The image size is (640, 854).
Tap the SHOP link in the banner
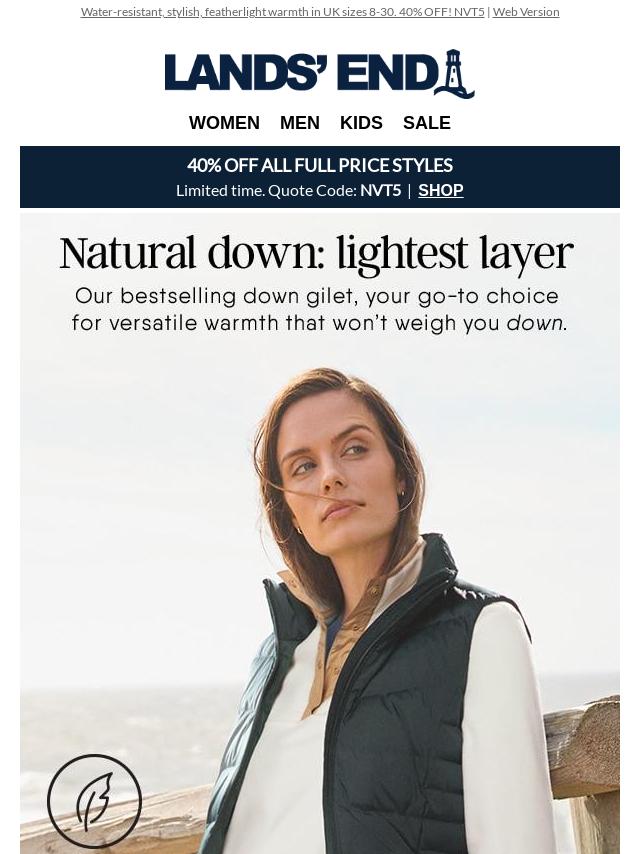[440, 190]
